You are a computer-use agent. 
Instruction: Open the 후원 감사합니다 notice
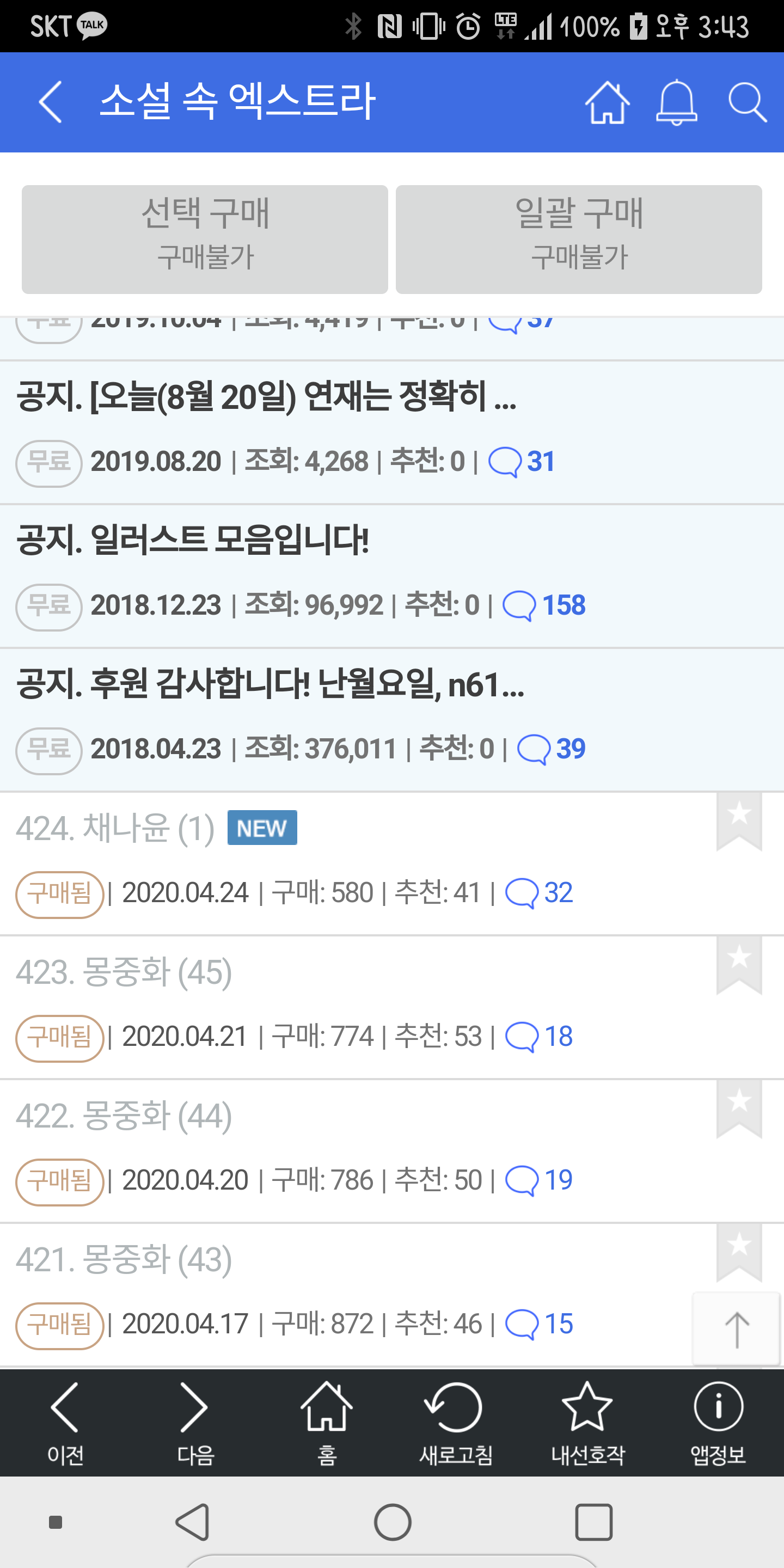pyautogui.click(x=392, y=719)
